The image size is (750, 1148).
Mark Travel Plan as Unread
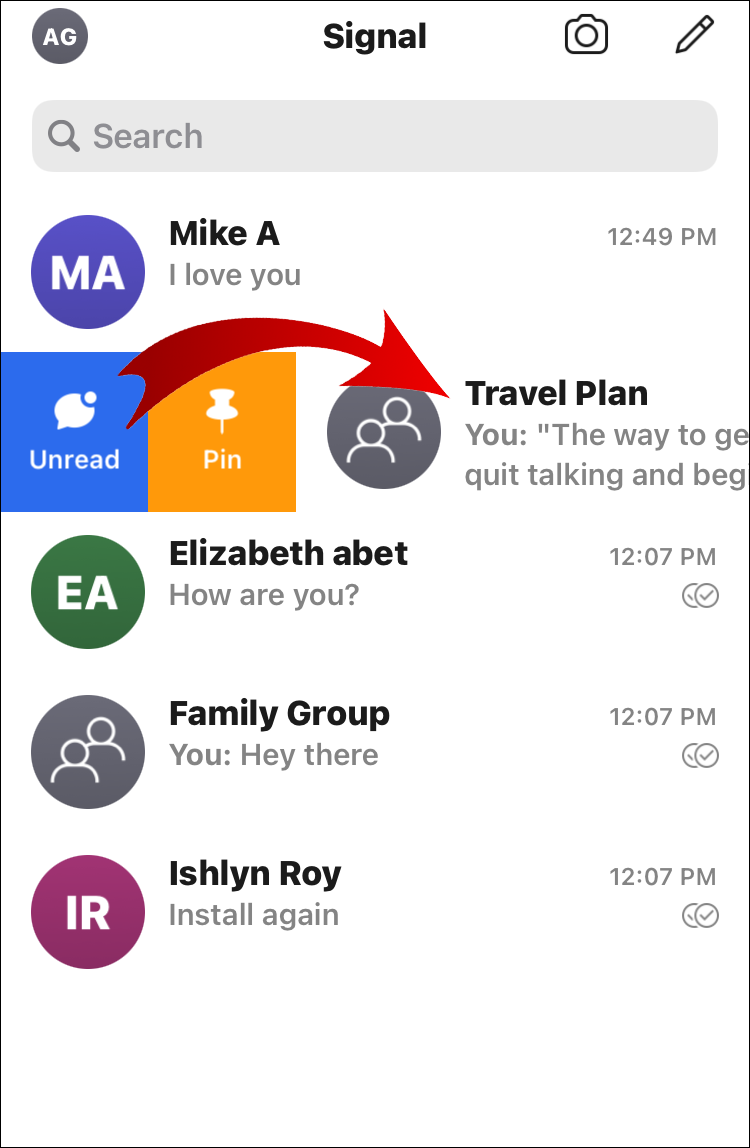pos(74,432)
